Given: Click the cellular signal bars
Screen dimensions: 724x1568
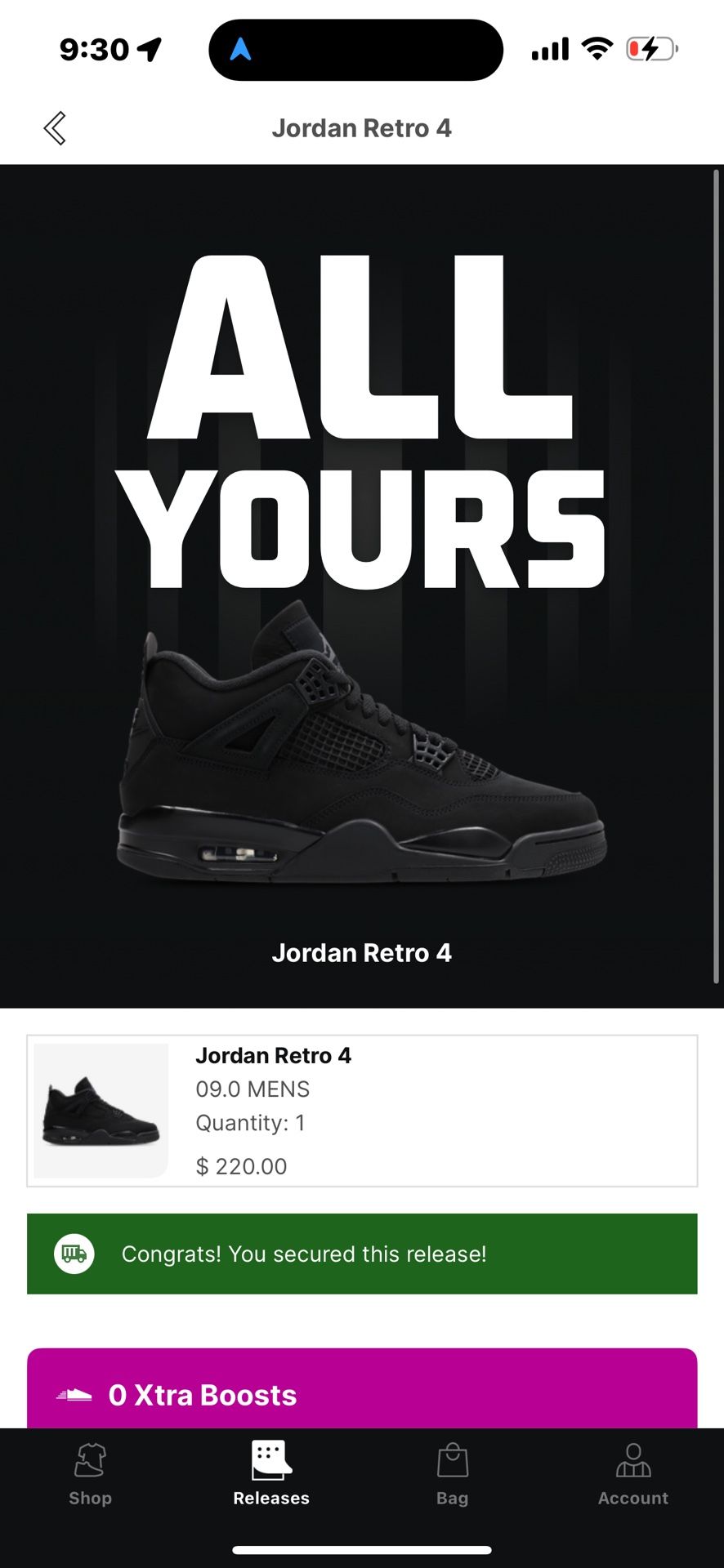Looking at the screenshot, I should click(548, 50).
